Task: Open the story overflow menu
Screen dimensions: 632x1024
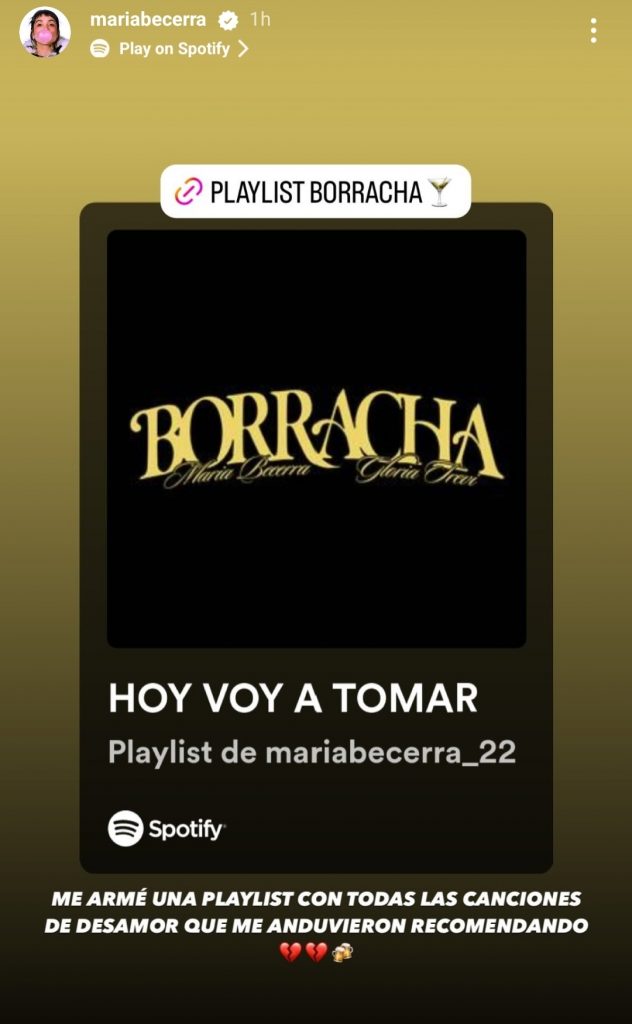Action: point(594,31)
